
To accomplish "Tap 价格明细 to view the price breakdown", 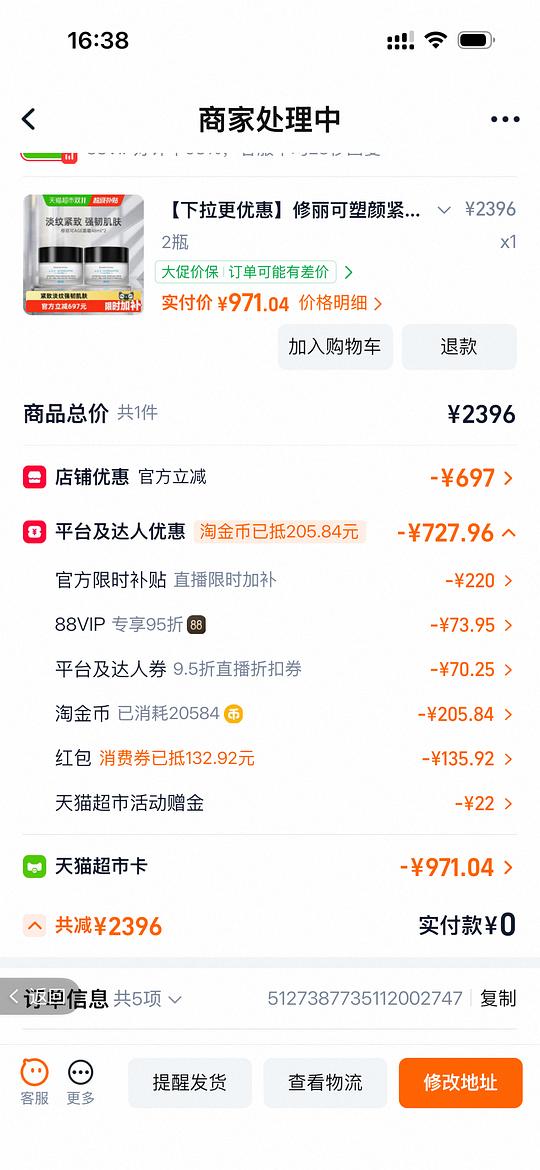I will [x=341, y=303].
